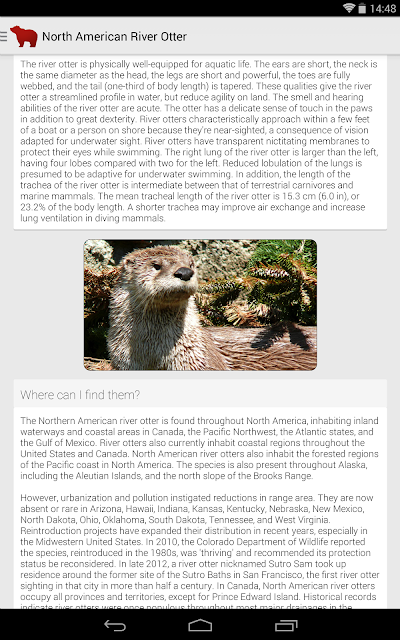Go back using the system back button
Viewport: 400px width, 640px height.
pos(115,625)
